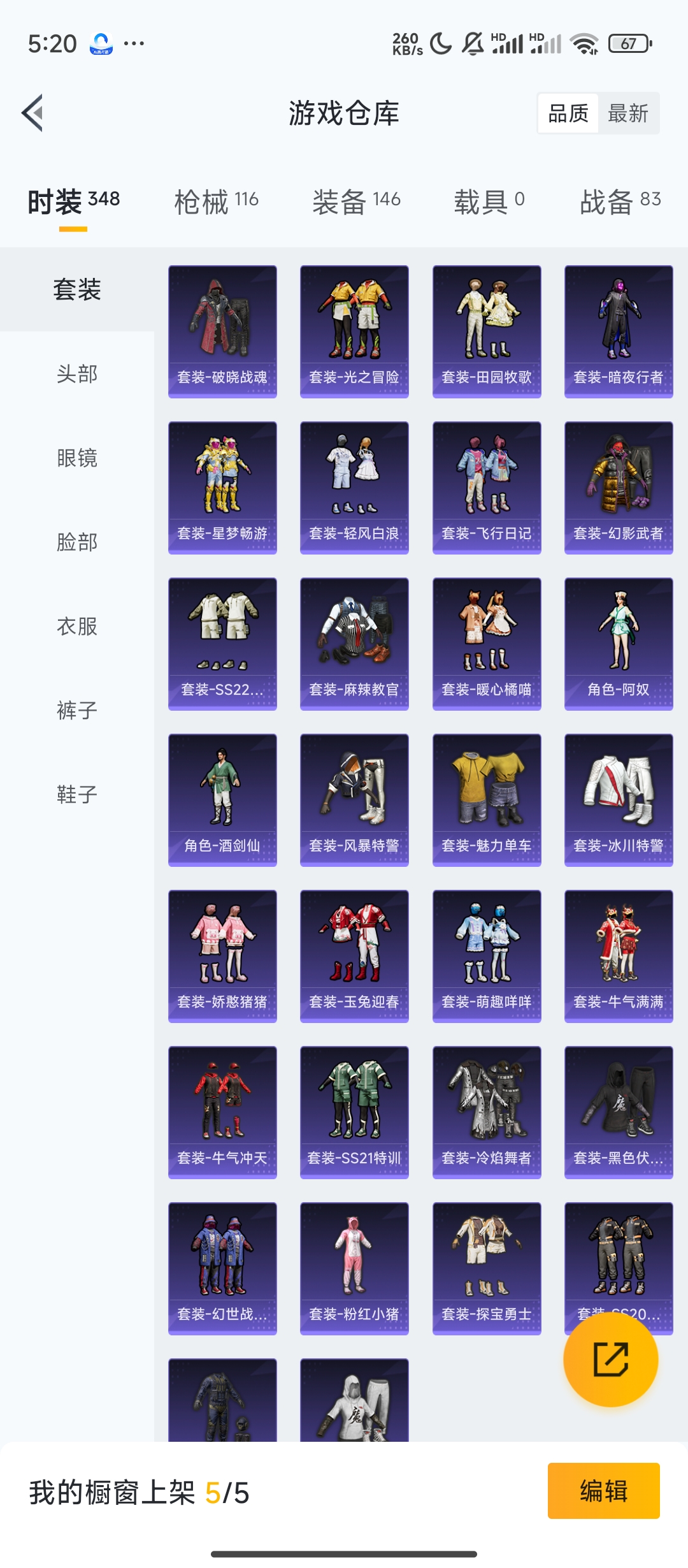The width and height of the screenshot is (688, 1568).
Task: Open the 套装-暗夜行者 outfit
Action: pyautogui.click(x=619, y=331)
